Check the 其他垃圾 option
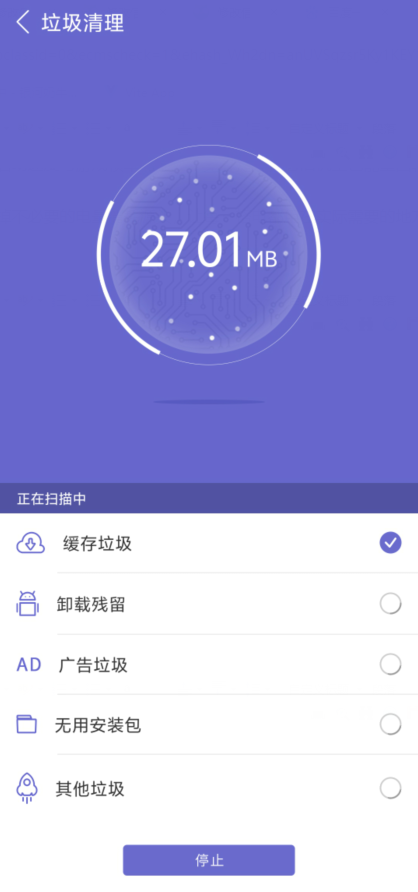418x892 pixels. tap(390, 788)
